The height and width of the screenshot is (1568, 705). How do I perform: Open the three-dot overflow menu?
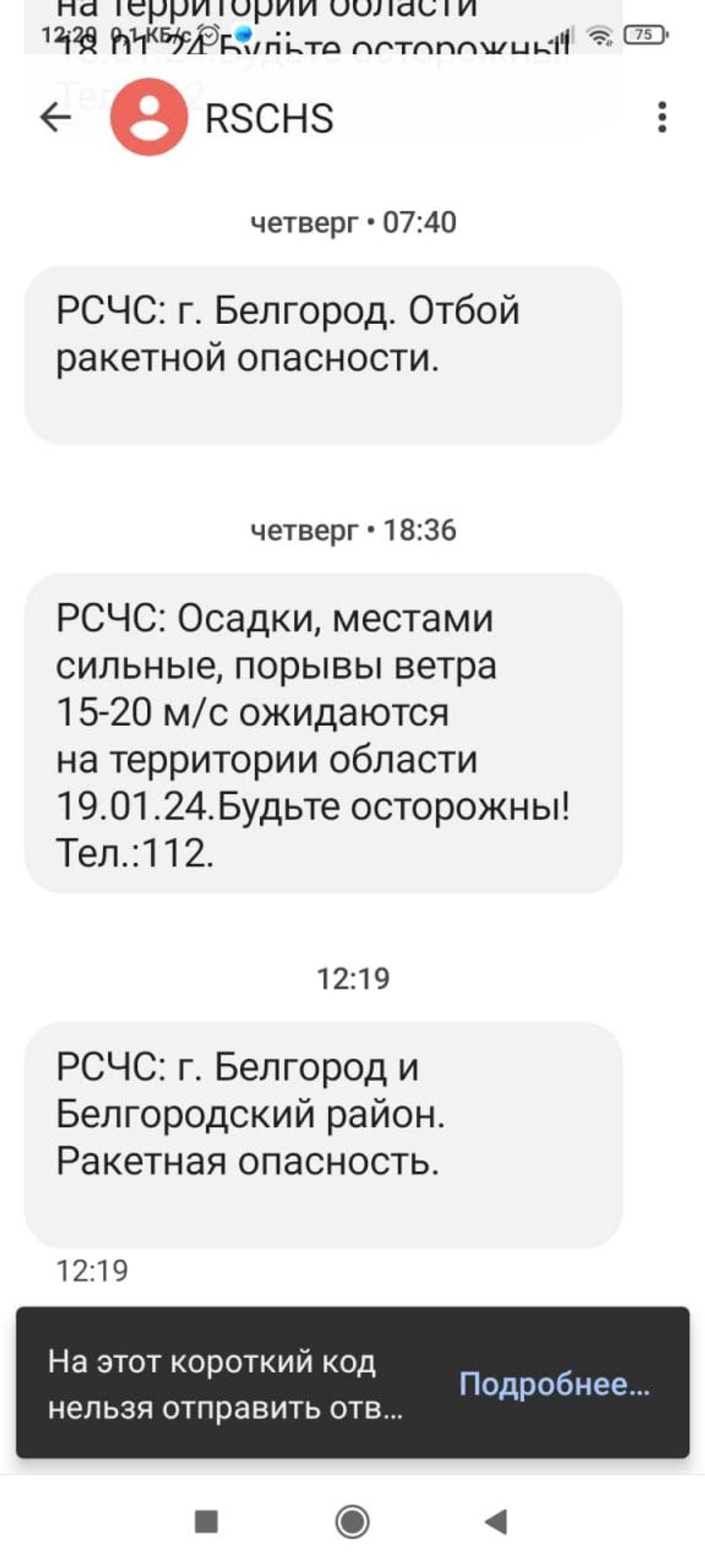click(662, 117)
